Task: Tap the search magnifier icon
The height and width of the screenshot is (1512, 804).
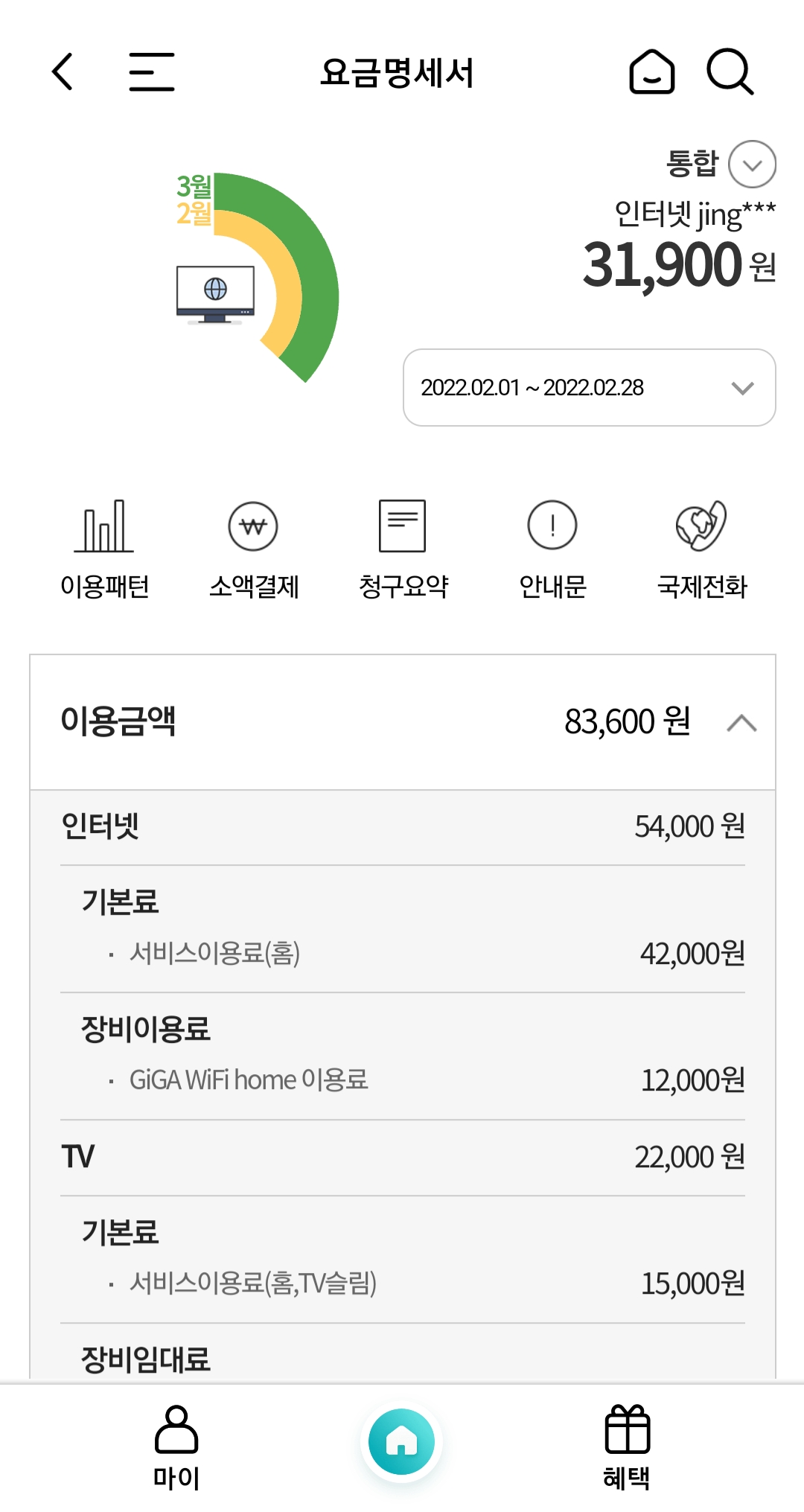Action: click(x=730, y=71)
